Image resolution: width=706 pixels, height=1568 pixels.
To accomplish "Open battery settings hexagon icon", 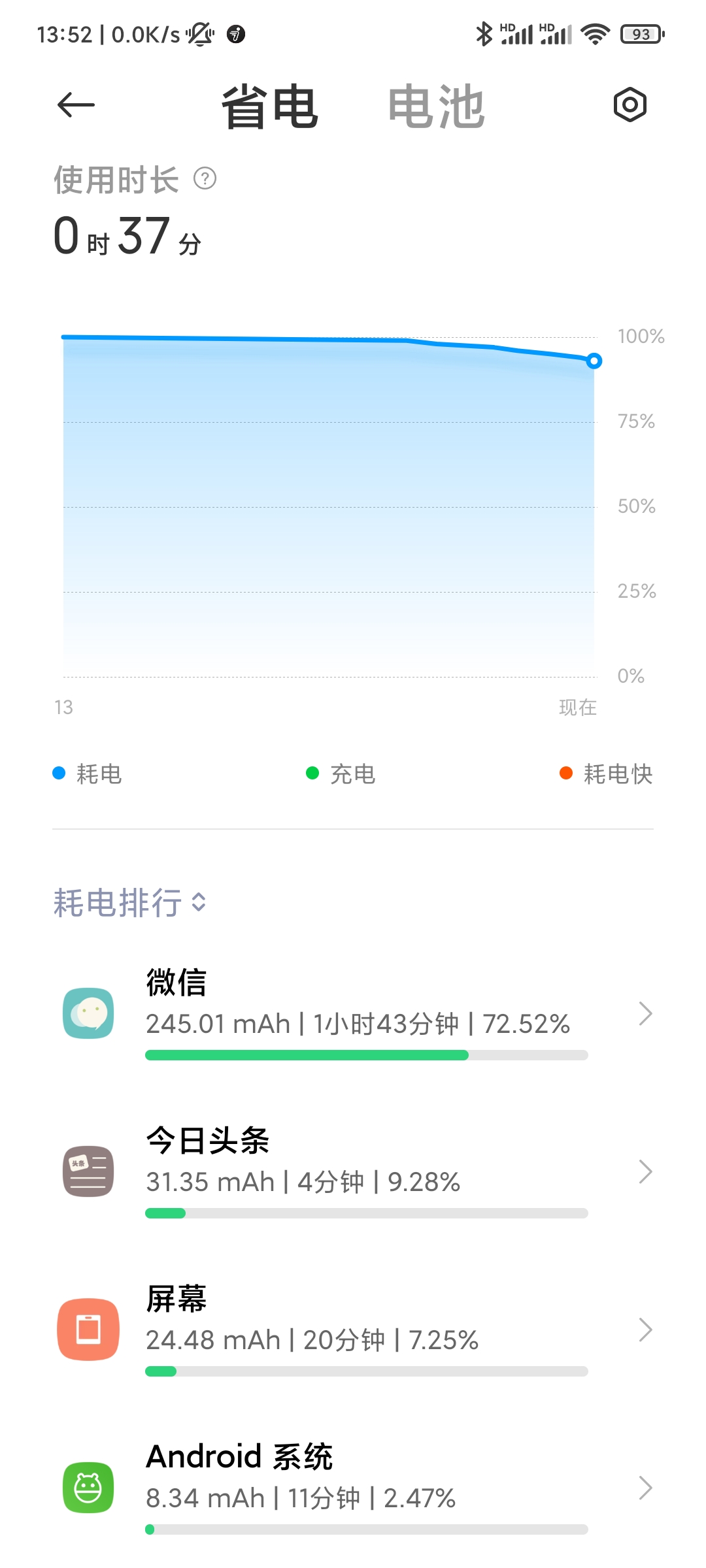I will click(x=630, y=105).
